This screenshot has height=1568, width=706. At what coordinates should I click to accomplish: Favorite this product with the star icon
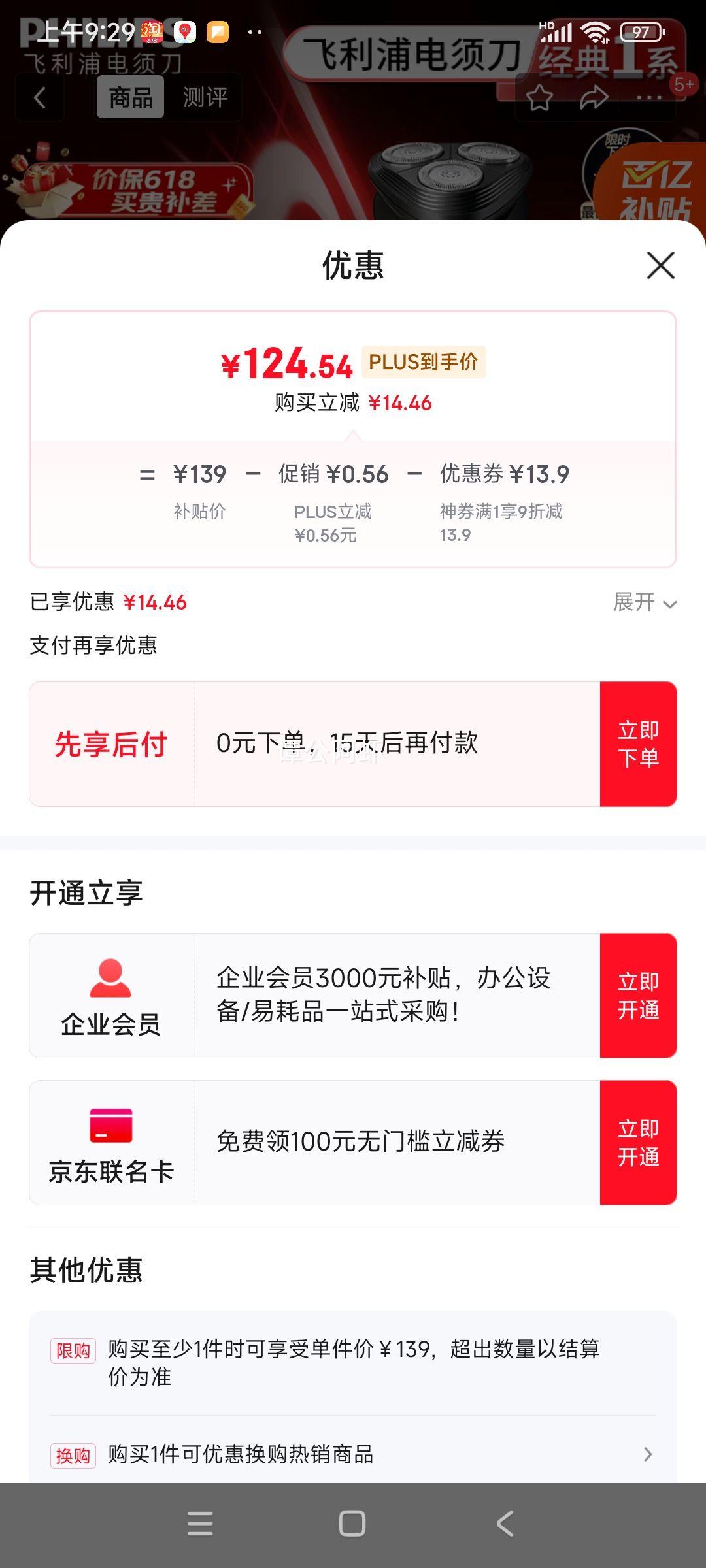(x=540, y=99)
